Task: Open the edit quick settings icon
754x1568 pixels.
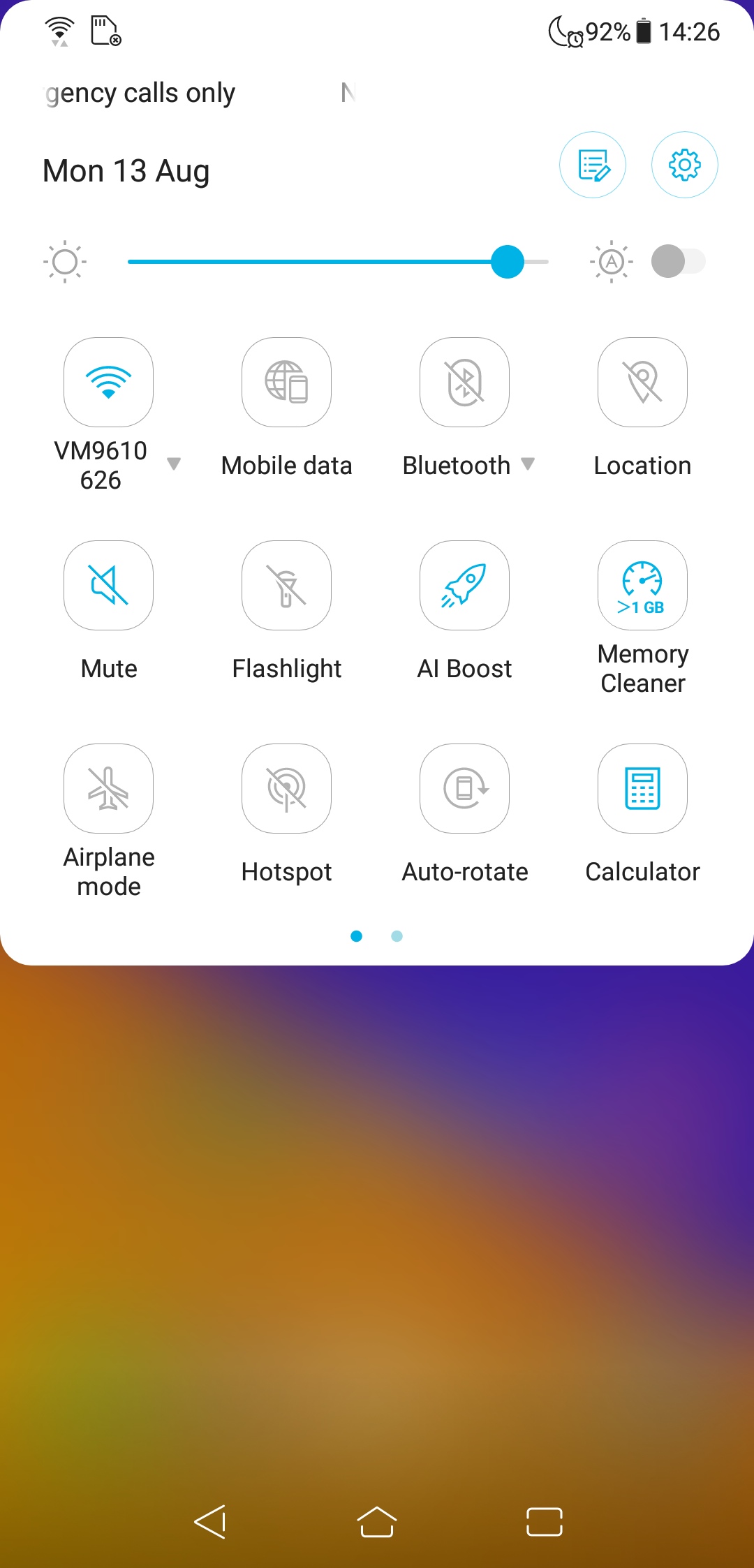Action: pyautogui.click(x=593, y=165)
